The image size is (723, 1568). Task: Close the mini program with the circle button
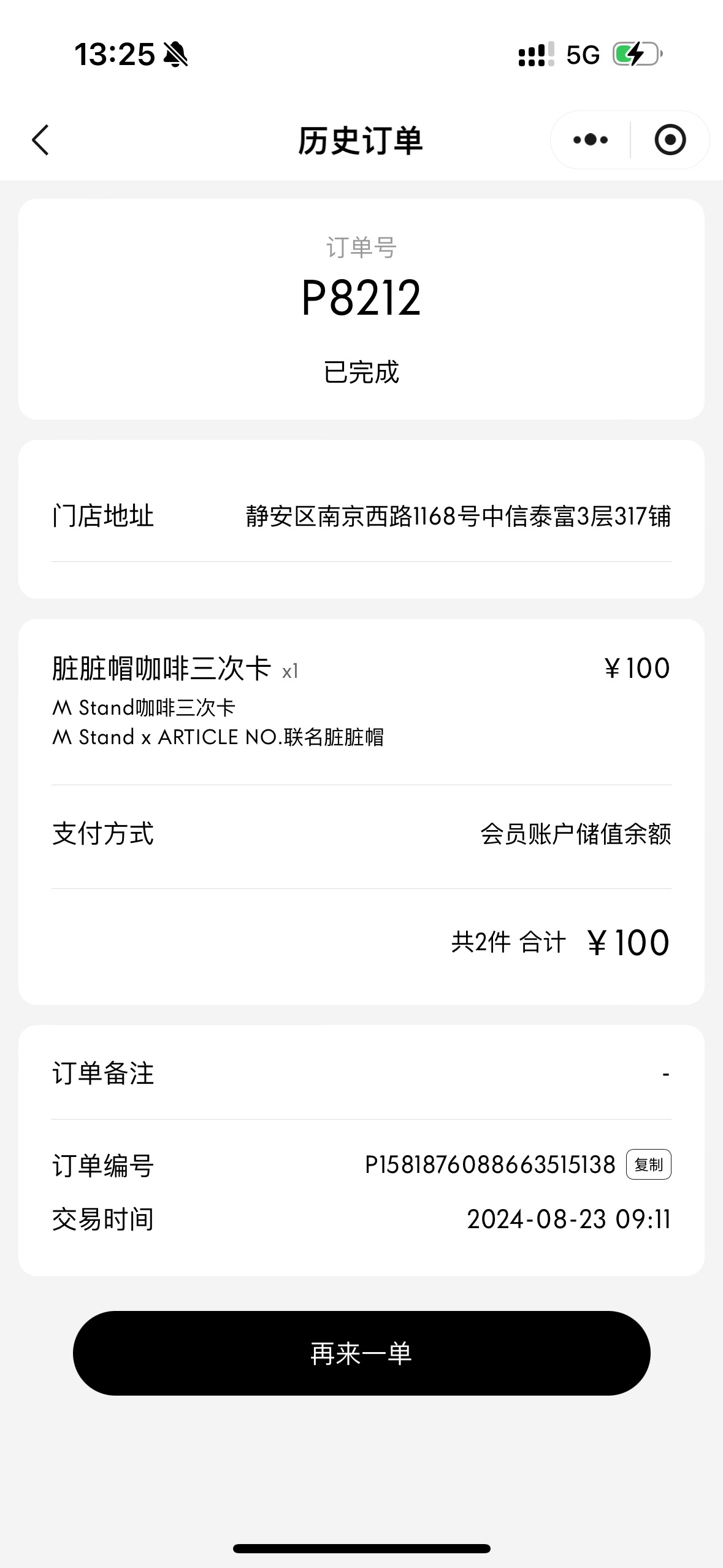pyautogui.click(x=670, y=140)
